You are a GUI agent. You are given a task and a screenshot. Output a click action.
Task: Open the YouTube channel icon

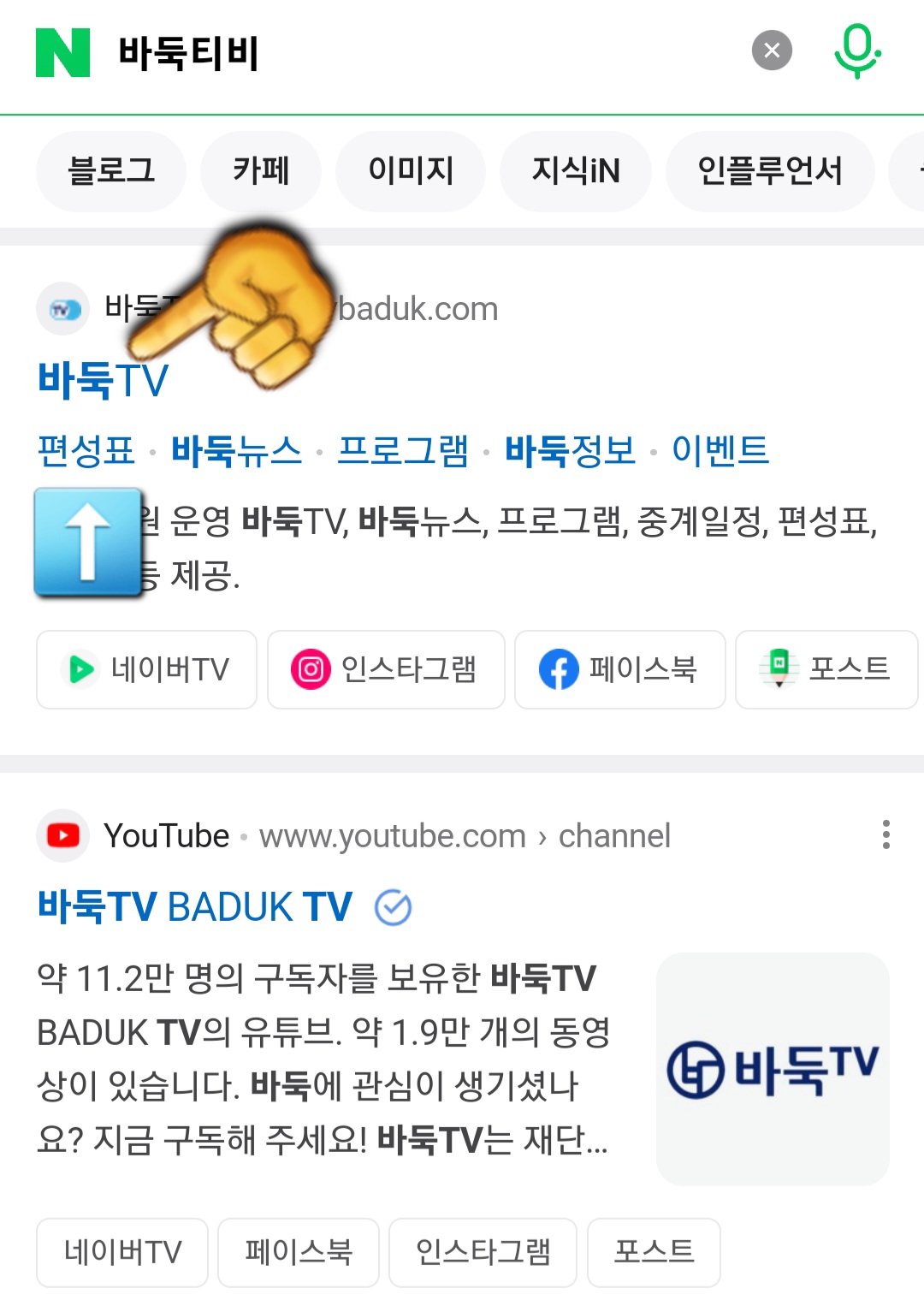pyautogui.click(x=62, y=835)
